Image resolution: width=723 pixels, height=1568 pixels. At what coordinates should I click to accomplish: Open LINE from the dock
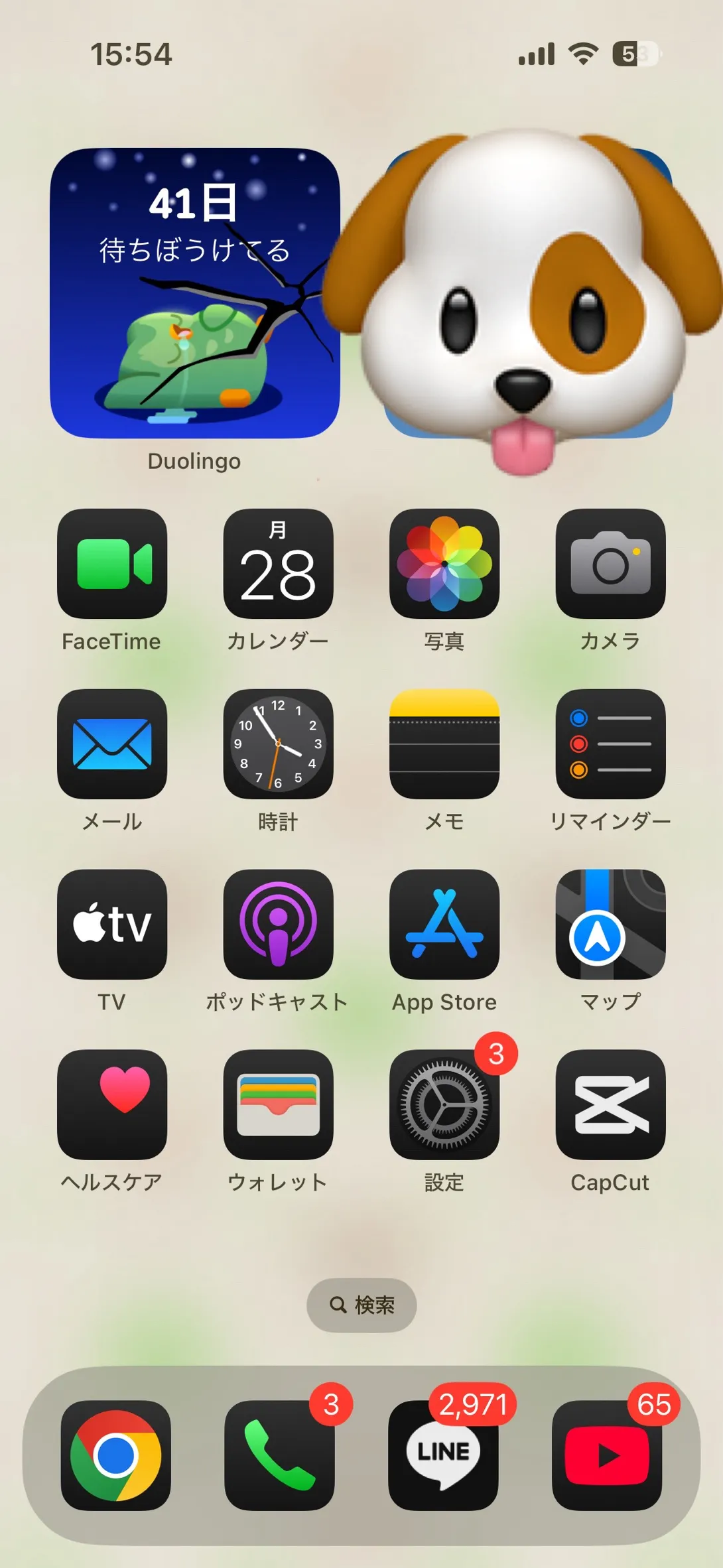pos(443,1455)
